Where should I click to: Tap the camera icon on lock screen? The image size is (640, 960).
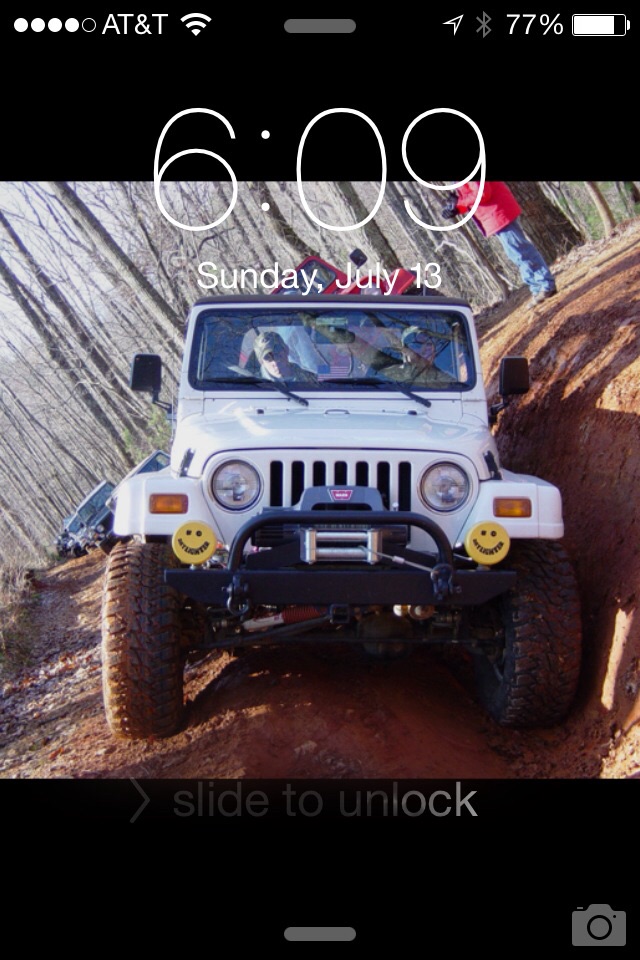pos(598,925)
